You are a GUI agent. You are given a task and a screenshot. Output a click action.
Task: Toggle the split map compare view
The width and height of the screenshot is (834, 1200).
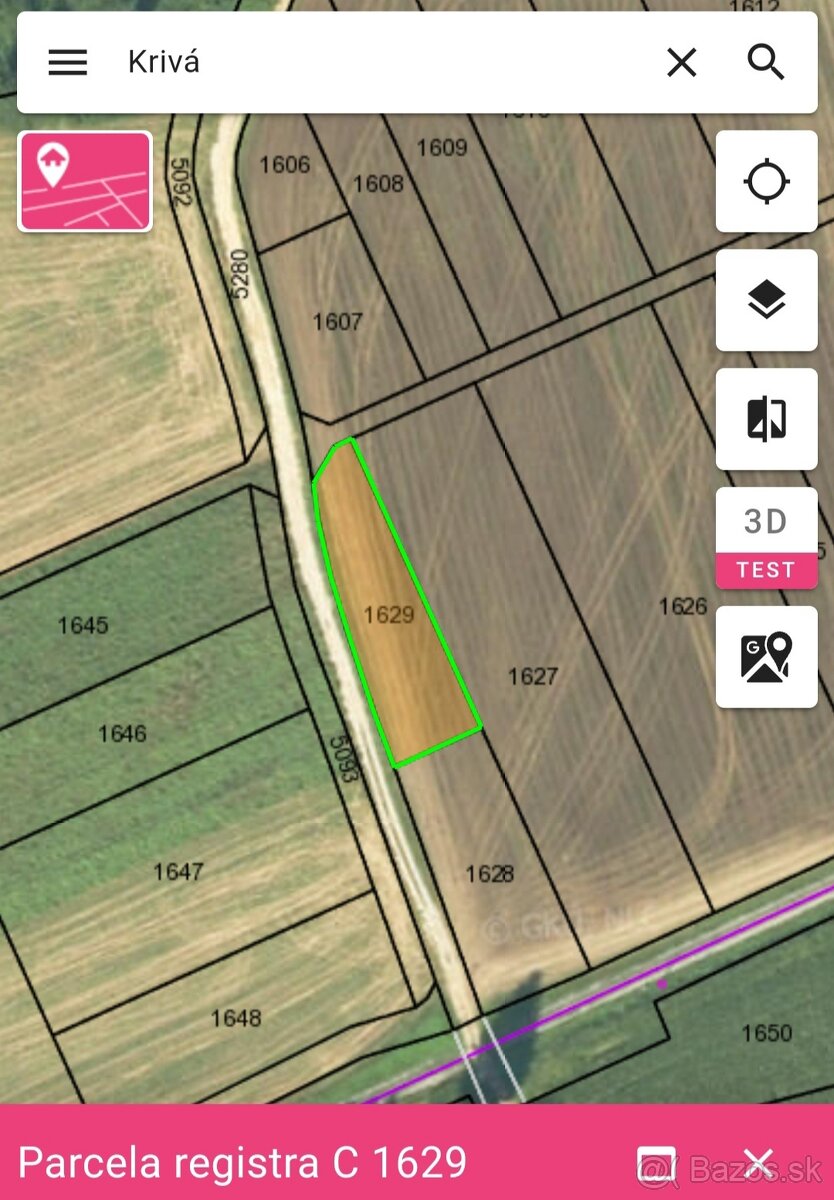pos(767,419)
